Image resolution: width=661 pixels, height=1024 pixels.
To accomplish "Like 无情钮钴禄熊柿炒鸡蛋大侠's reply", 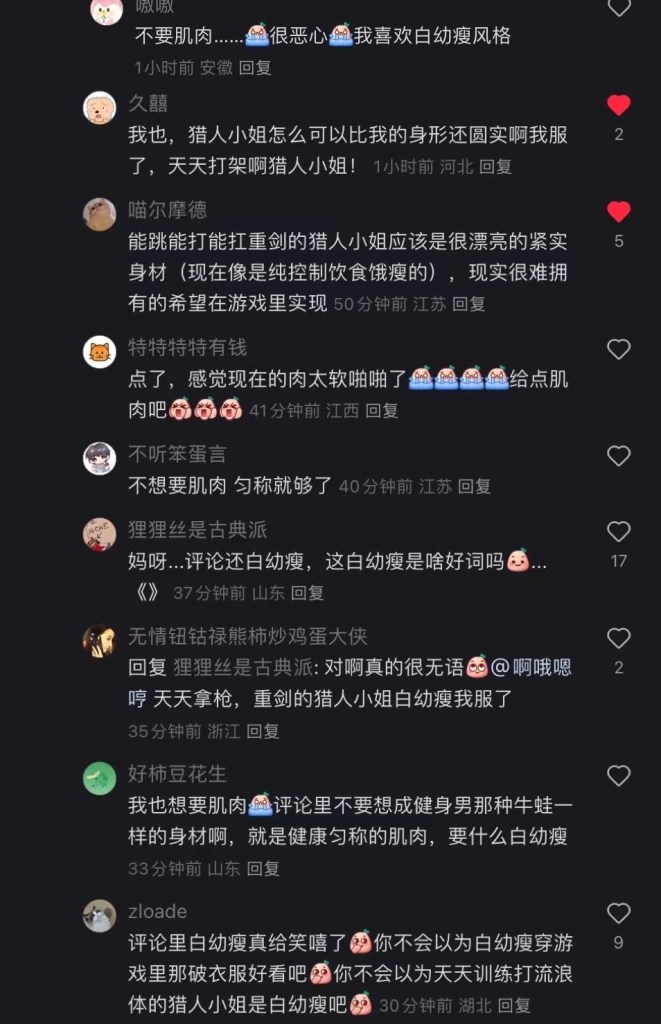I will (619, 638).
